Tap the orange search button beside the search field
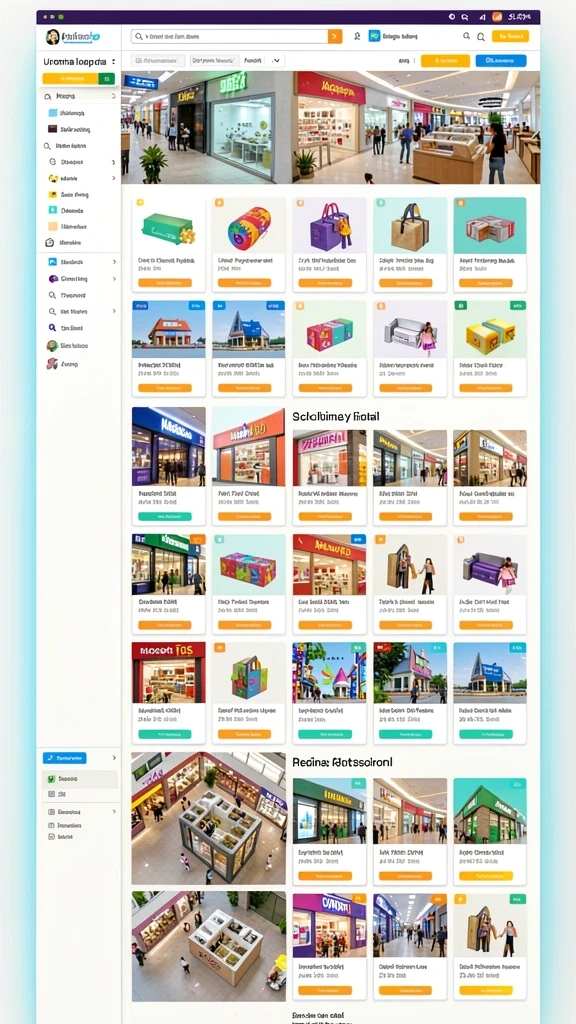The height and width of the screenshot is (1024, 576). coord(335,37)
